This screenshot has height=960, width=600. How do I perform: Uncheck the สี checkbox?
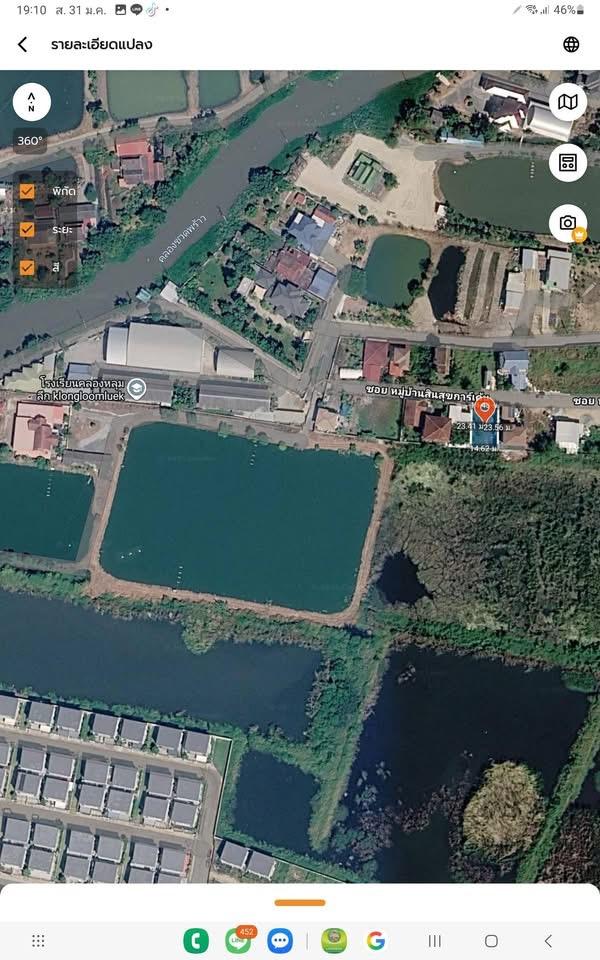(x=27, y=267)
